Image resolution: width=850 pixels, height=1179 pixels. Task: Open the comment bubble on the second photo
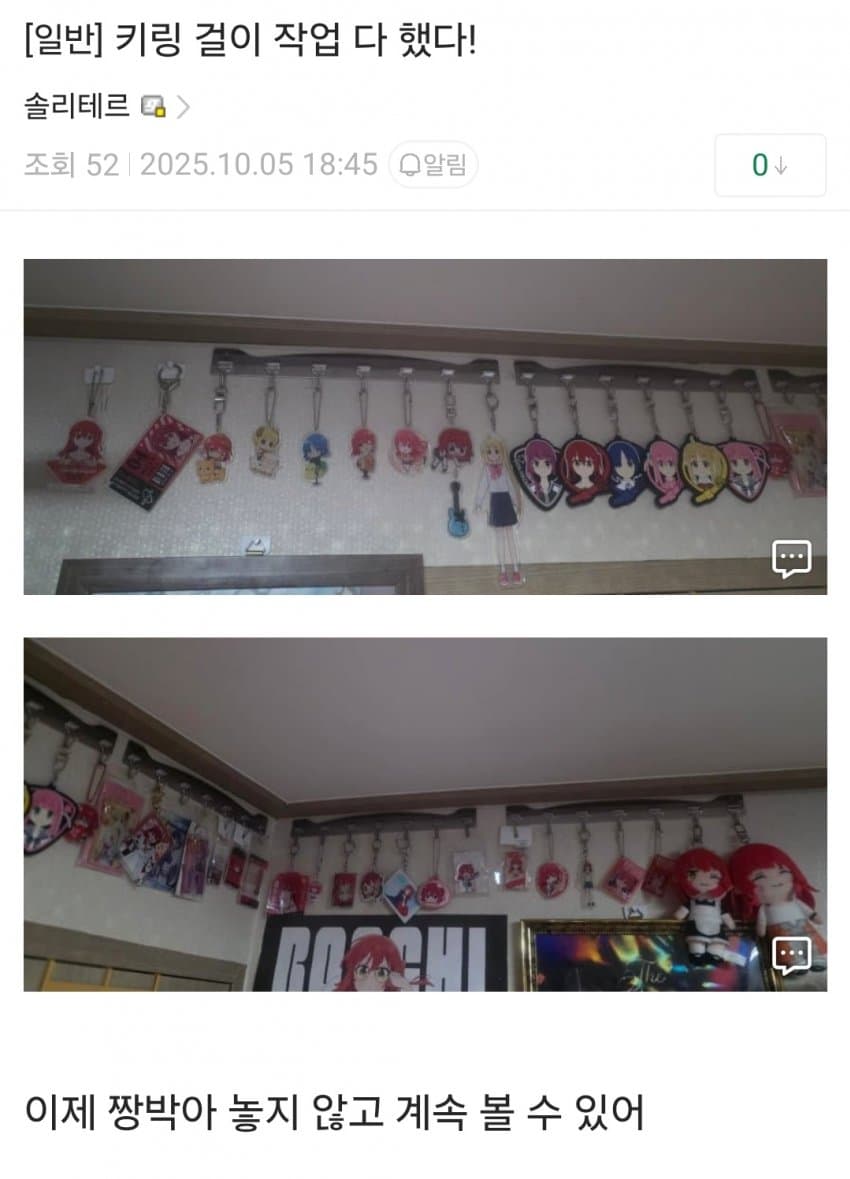click(x=791, y=956)
